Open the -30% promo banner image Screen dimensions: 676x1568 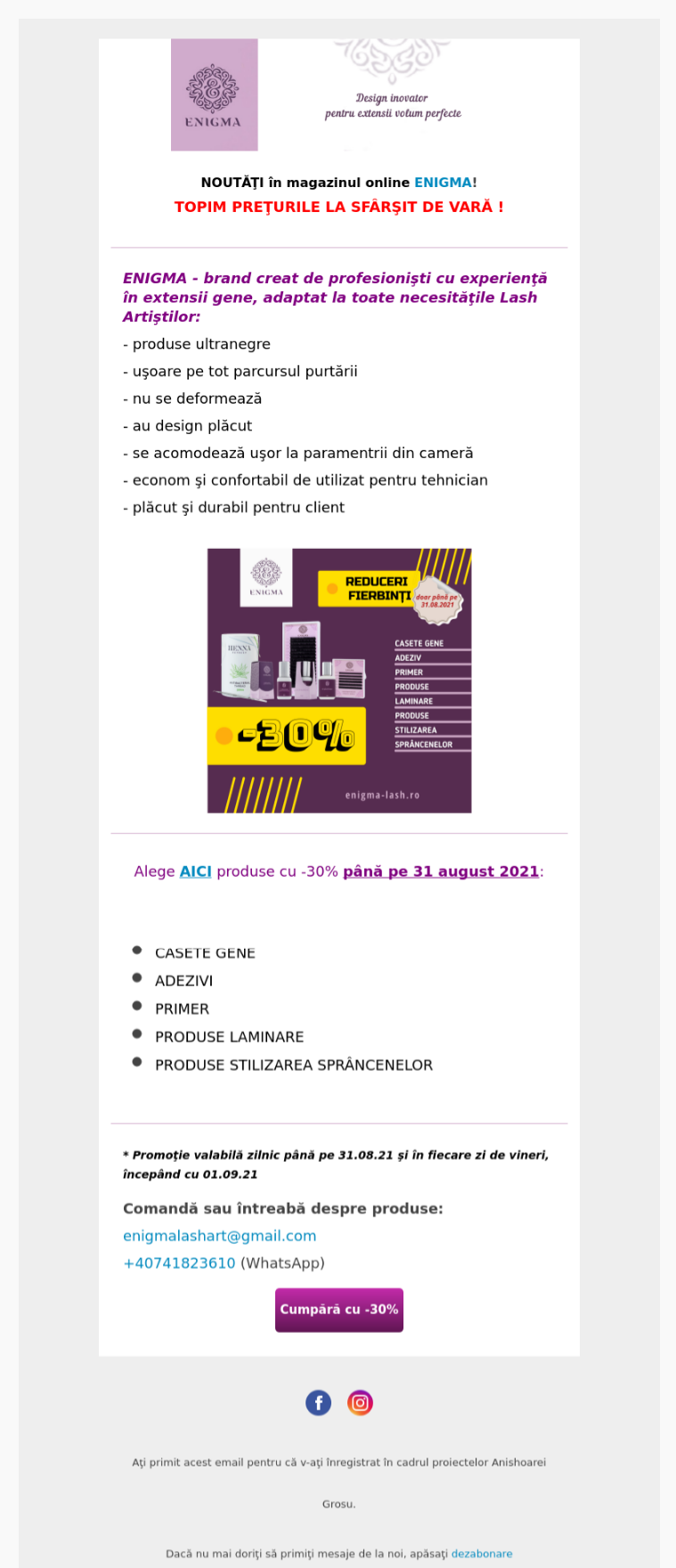pos(339,681)
